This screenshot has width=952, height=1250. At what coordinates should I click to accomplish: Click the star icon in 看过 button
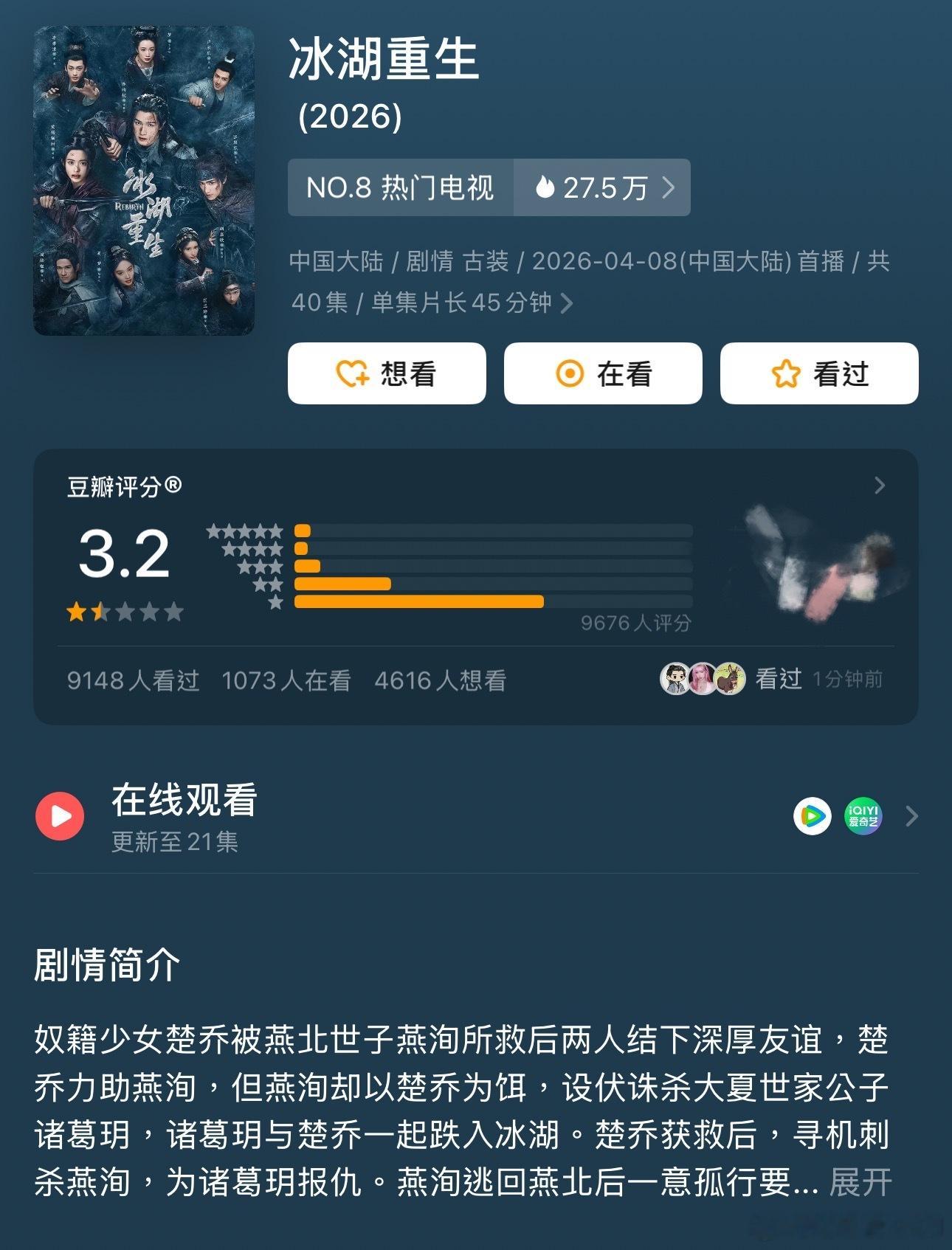coord(785,374)
